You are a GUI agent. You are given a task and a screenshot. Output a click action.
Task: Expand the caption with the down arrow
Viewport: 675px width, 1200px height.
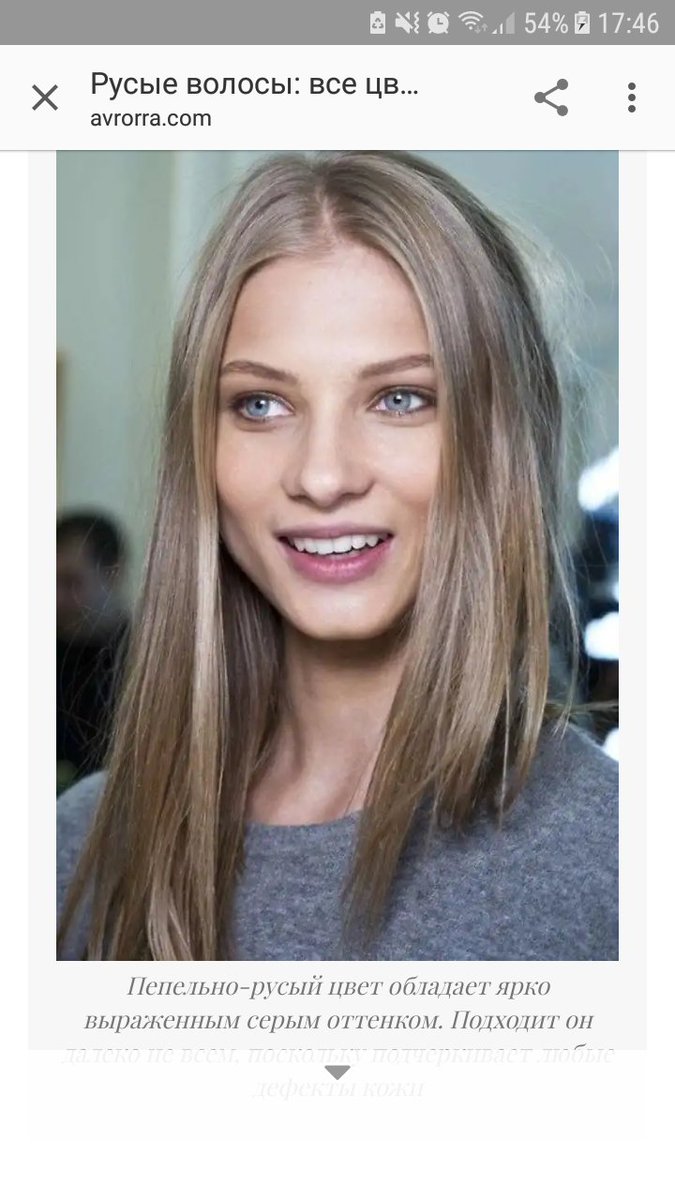[338, 1072]
